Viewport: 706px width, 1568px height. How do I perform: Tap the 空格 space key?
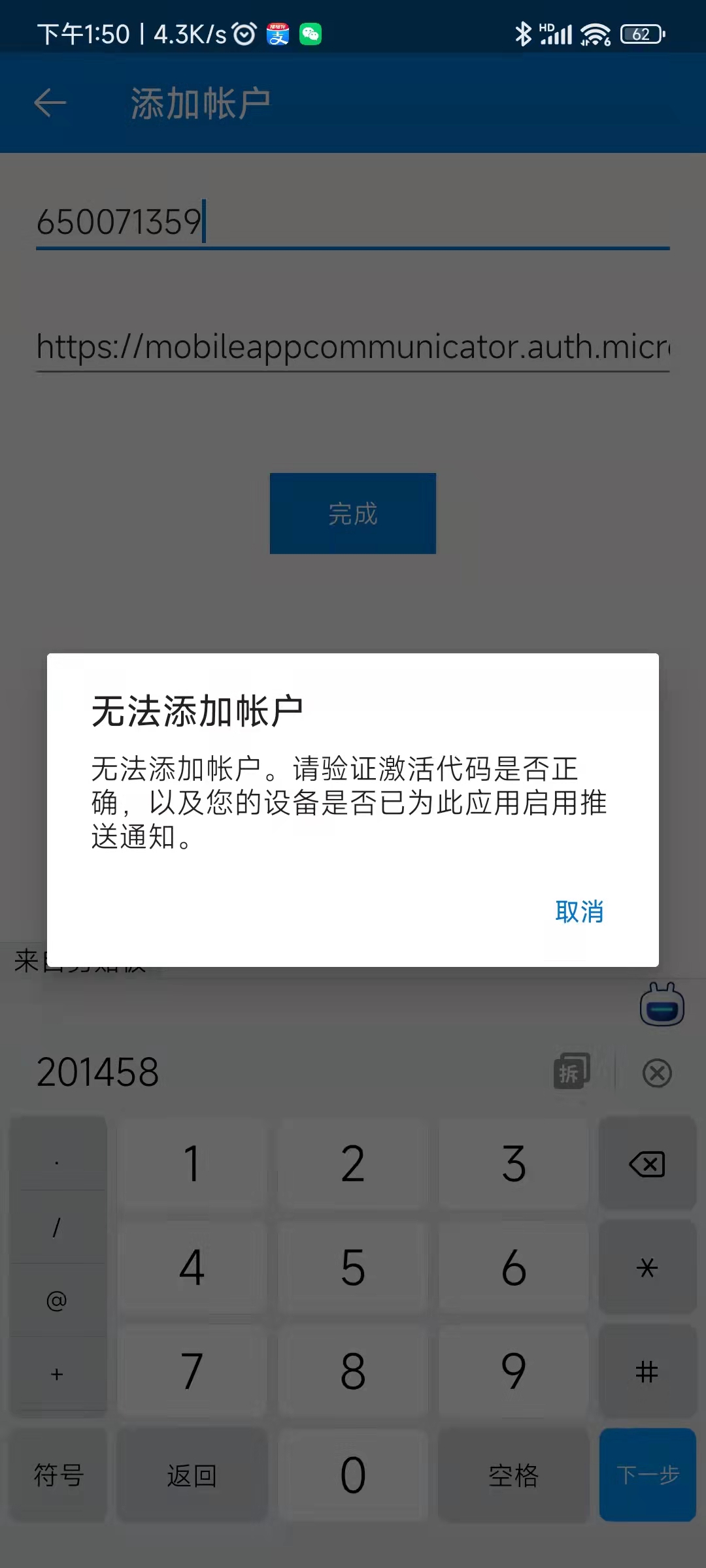click(513, 1475)
